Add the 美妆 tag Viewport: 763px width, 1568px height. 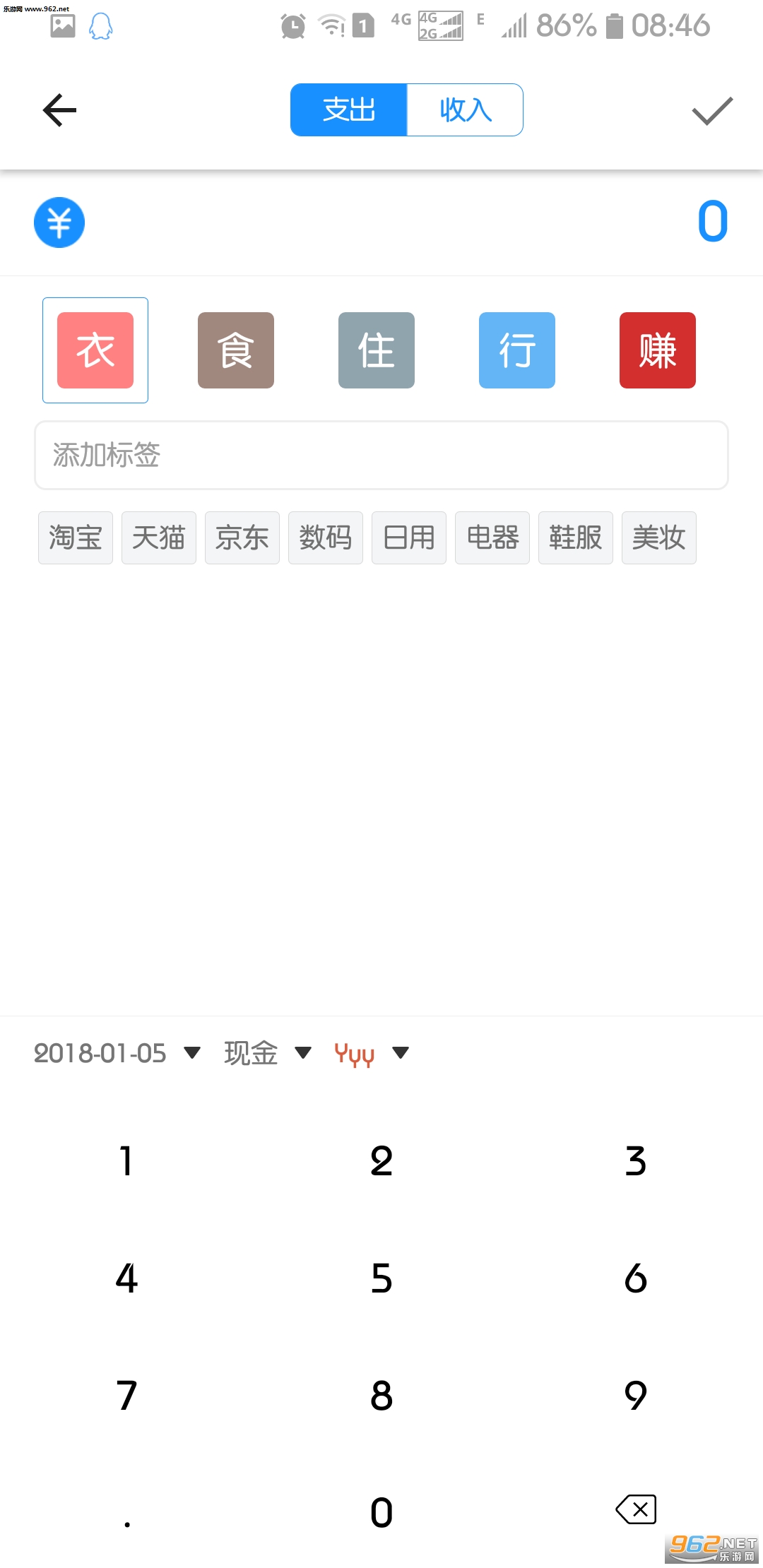[x=658, y=538]
